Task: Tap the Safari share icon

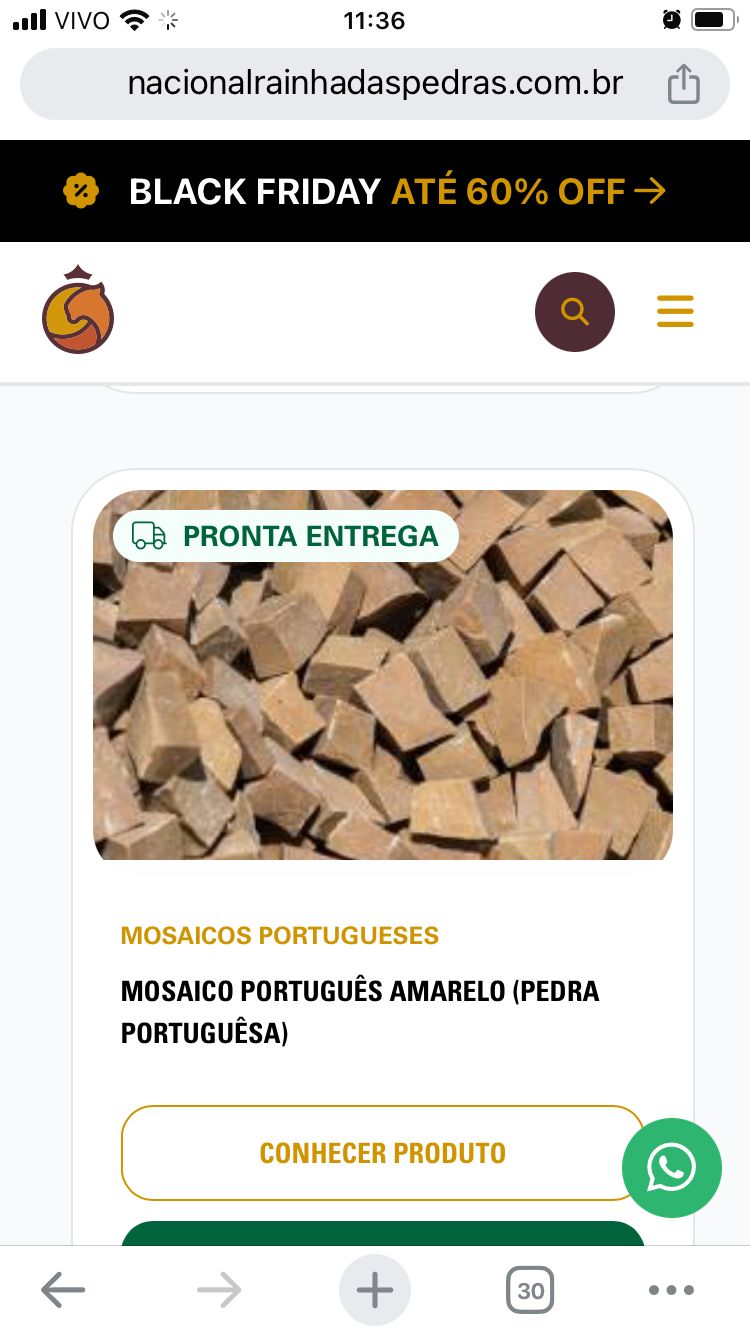Action: (683, 84)
